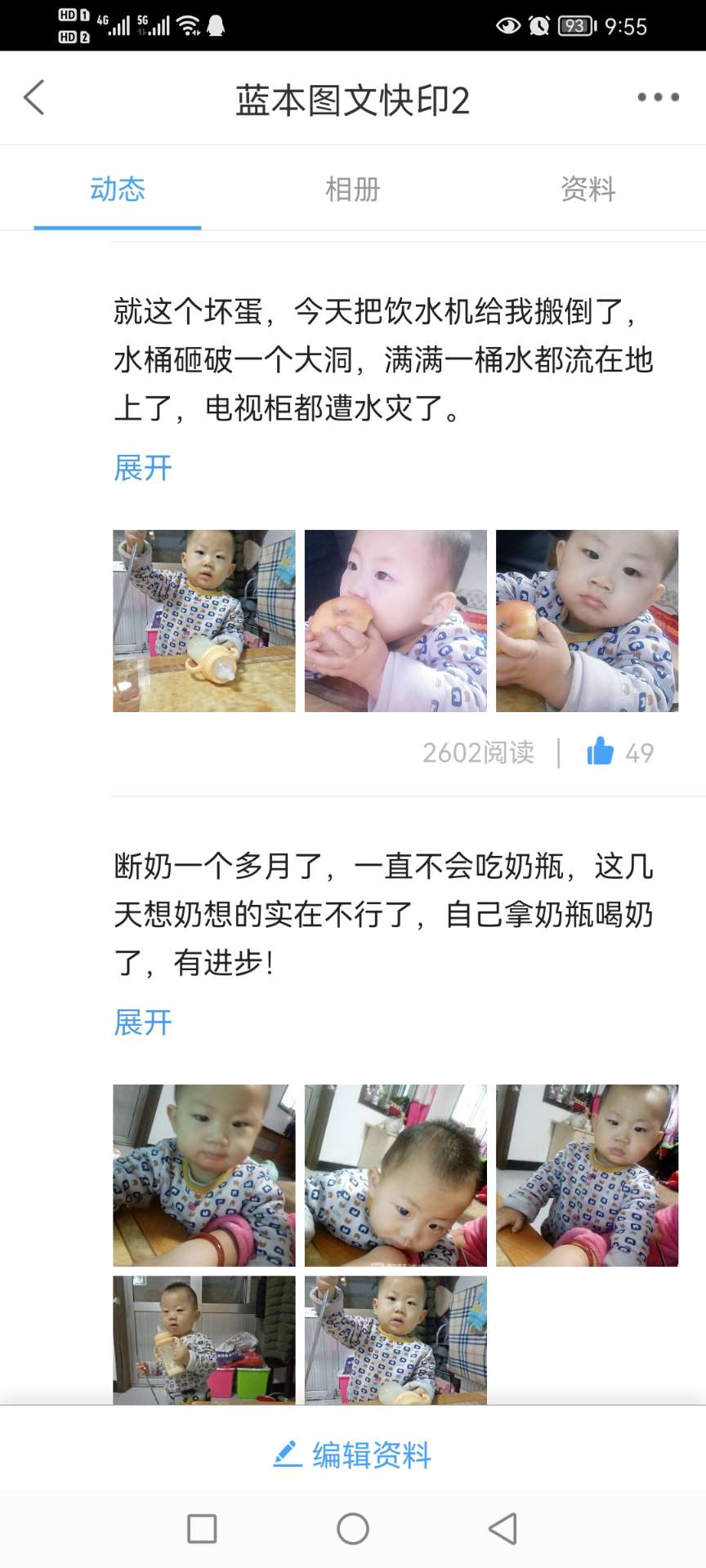The height and width of the screenshot is (1568, 706).
Task: Switch to the 资料 tab
Action: 588,189
